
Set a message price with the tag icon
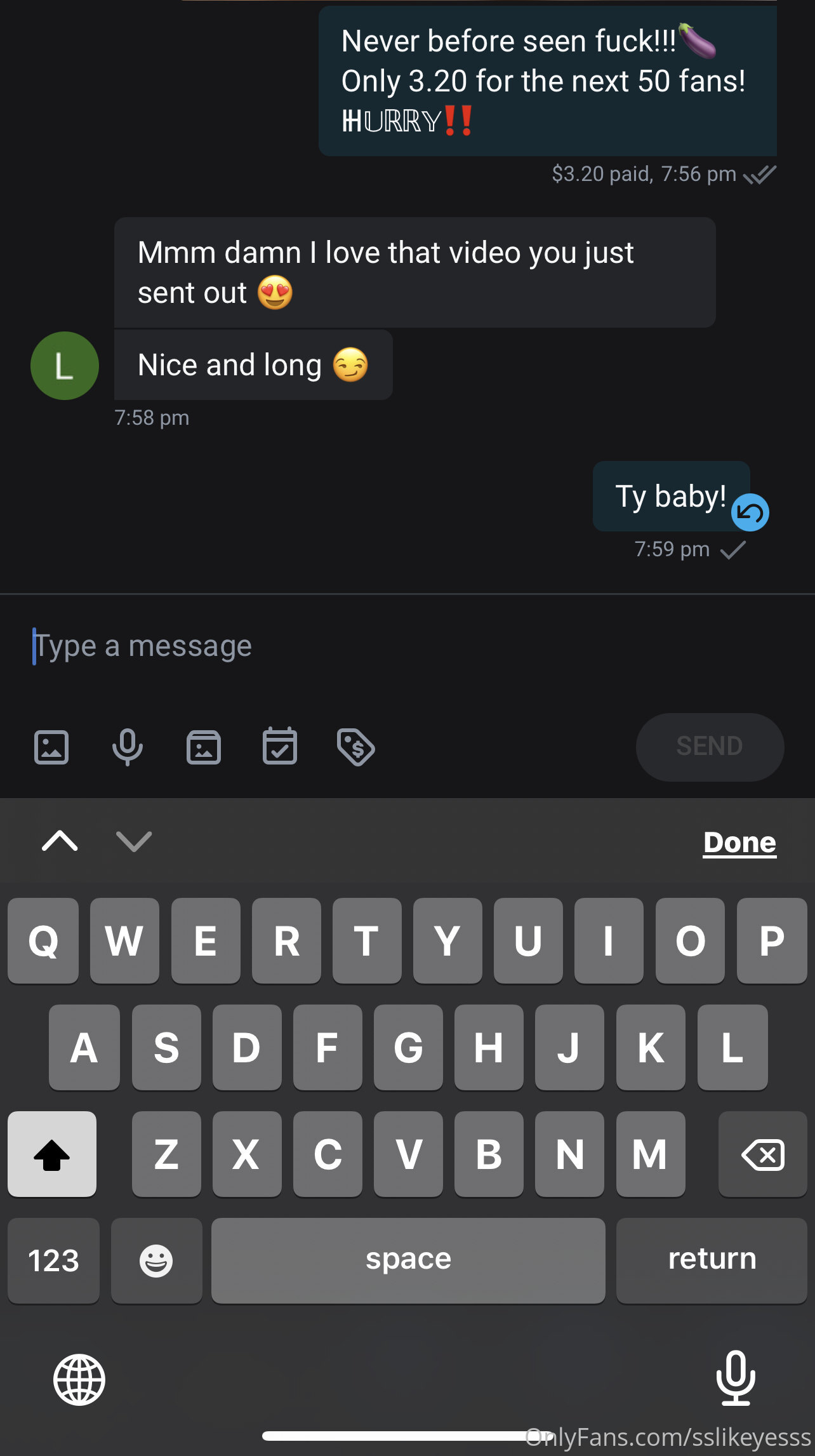[355, 747]
